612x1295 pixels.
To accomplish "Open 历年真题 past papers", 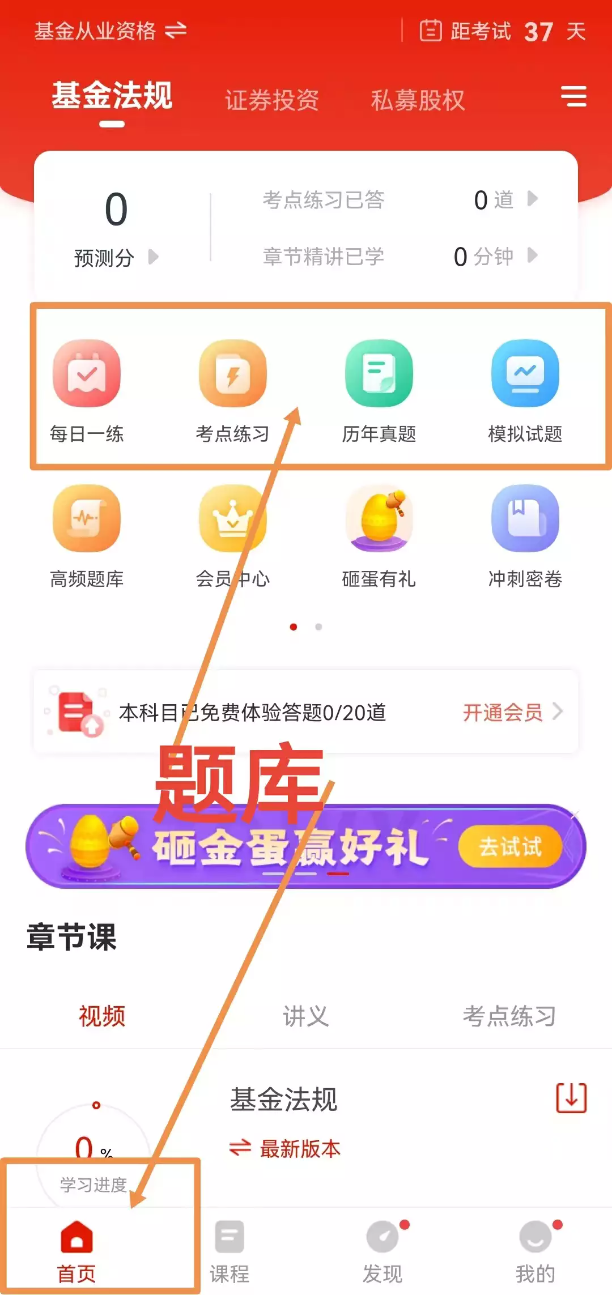I will click(x=379, y=390).
